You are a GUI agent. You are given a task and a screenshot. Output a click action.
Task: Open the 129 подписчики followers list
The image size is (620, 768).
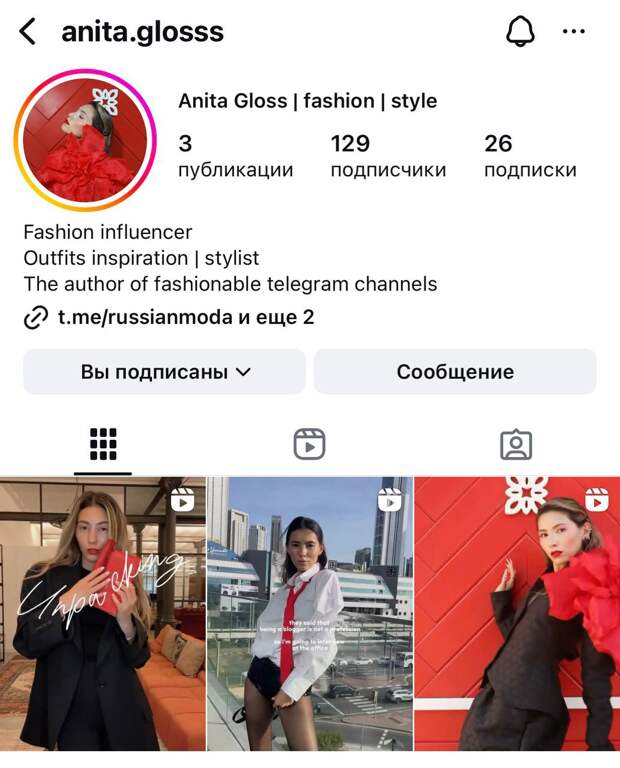tap(388, 156)
